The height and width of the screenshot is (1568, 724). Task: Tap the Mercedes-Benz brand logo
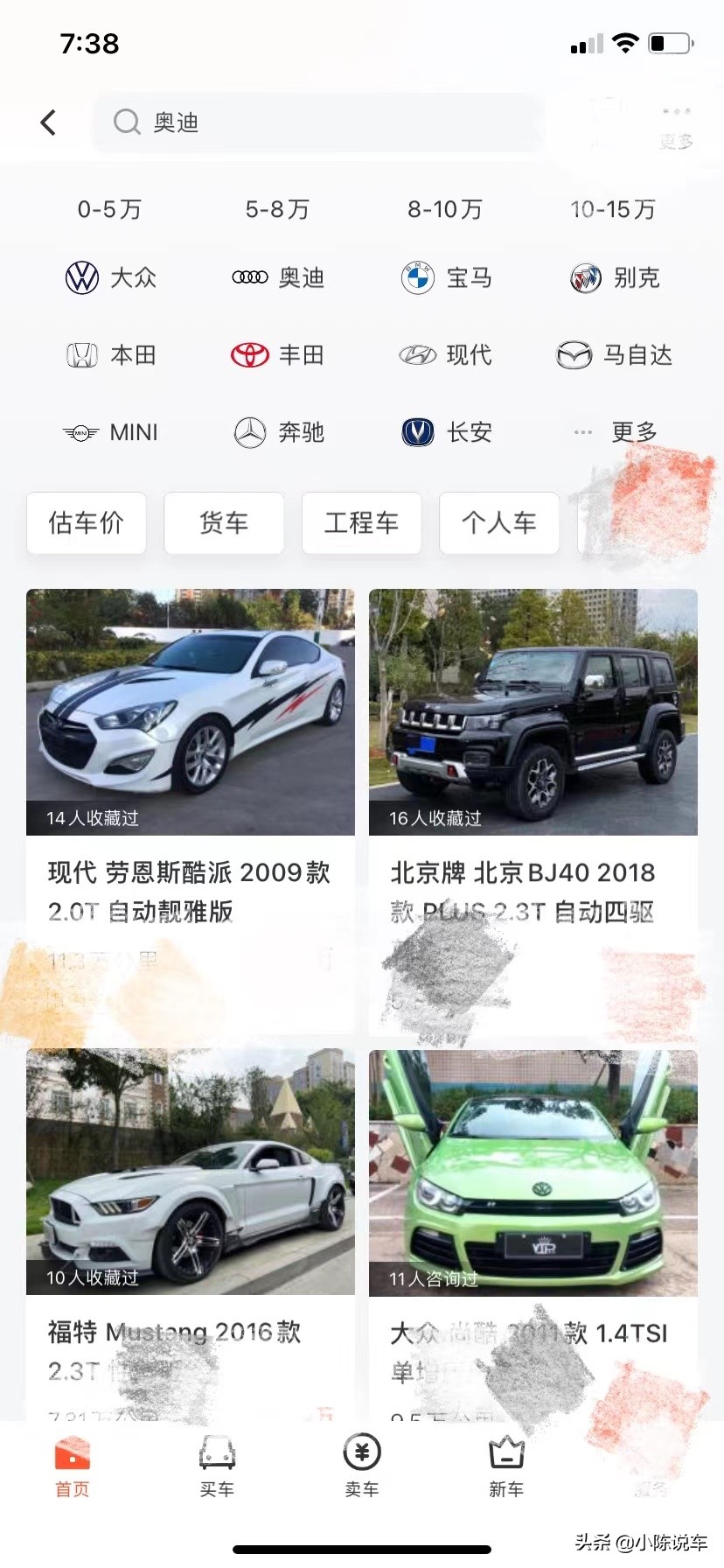(x=251, y=432)
